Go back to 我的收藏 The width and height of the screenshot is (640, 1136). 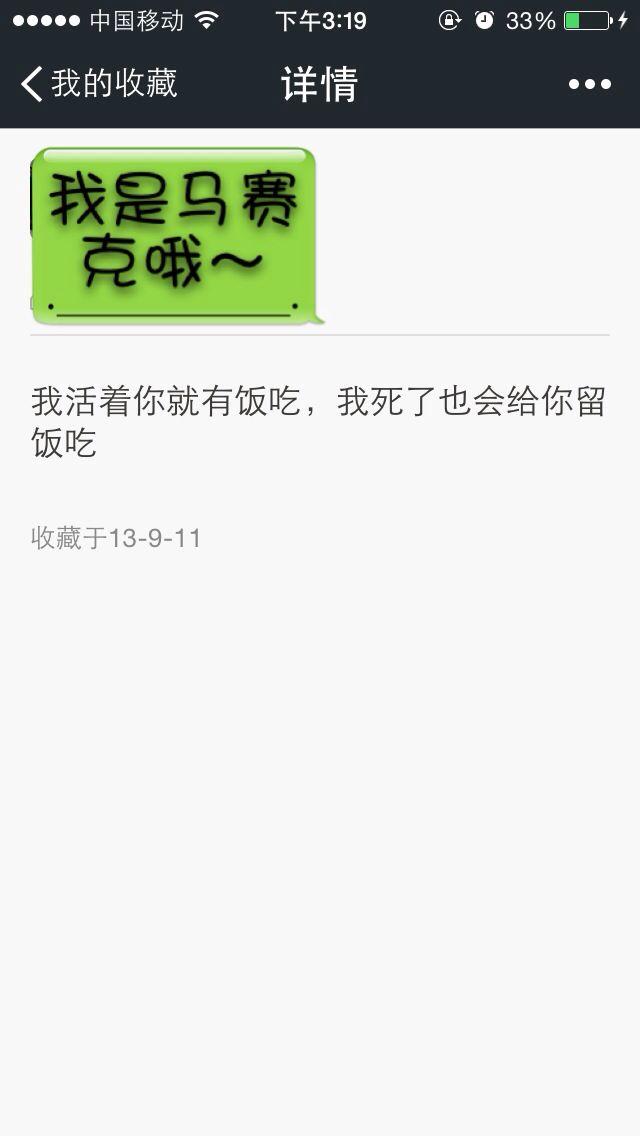click(98, 84)
